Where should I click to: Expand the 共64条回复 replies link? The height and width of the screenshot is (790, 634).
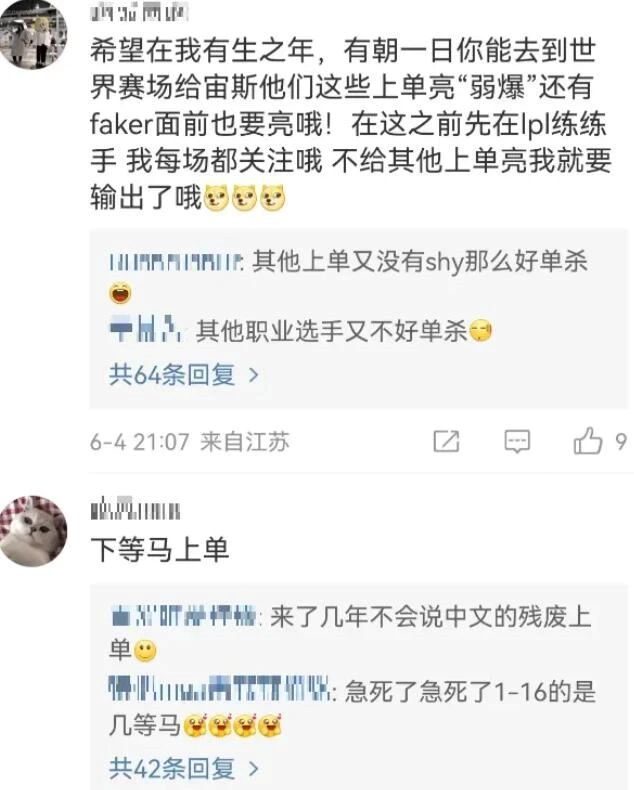(x=184, y=375)
